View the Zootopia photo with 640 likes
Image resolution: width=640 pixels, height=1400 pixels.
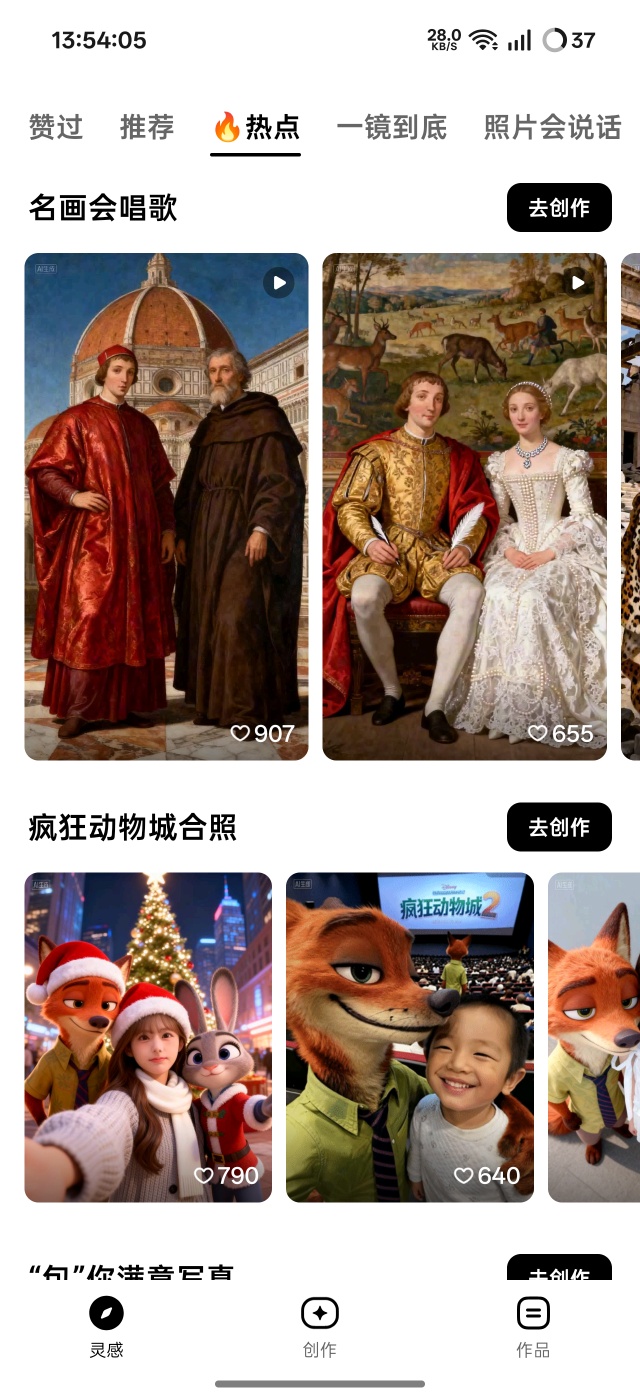click(x=410, y=1037)
